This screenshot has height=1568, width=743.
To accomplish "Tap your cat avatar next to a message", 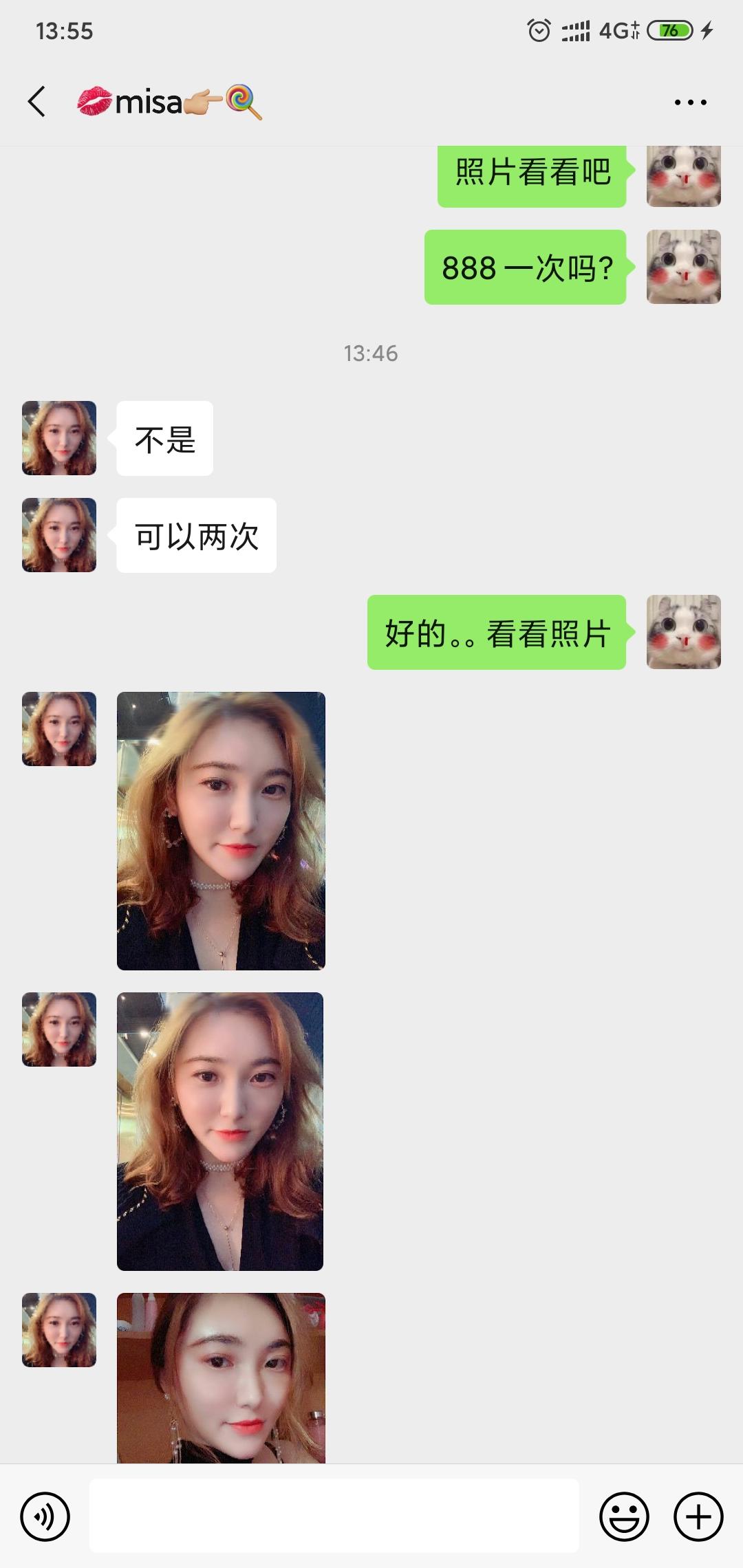I will (683, 175).
